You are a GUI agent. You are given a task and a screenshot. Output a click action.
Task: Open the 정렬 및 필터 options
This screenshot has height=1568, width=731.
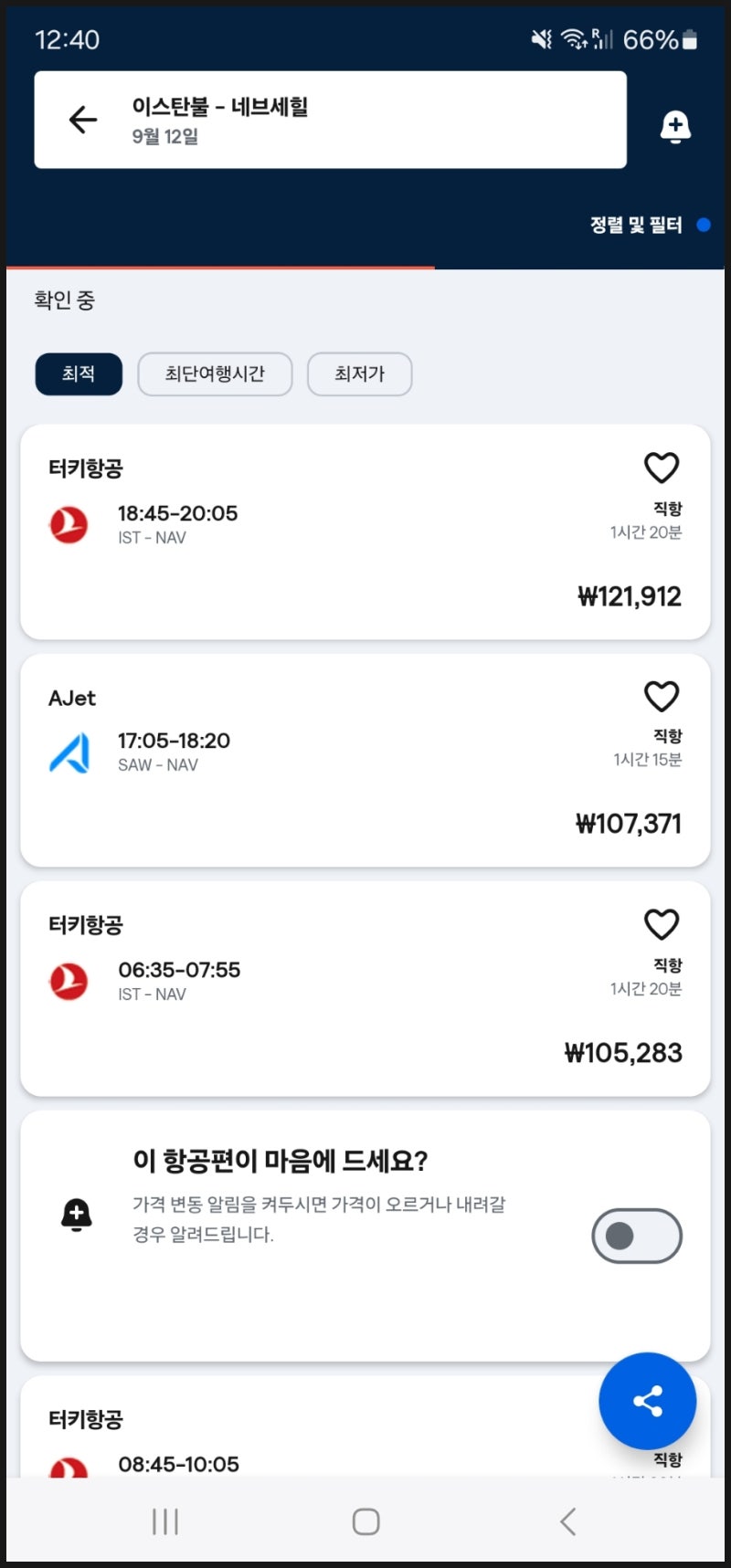(640, 225)
